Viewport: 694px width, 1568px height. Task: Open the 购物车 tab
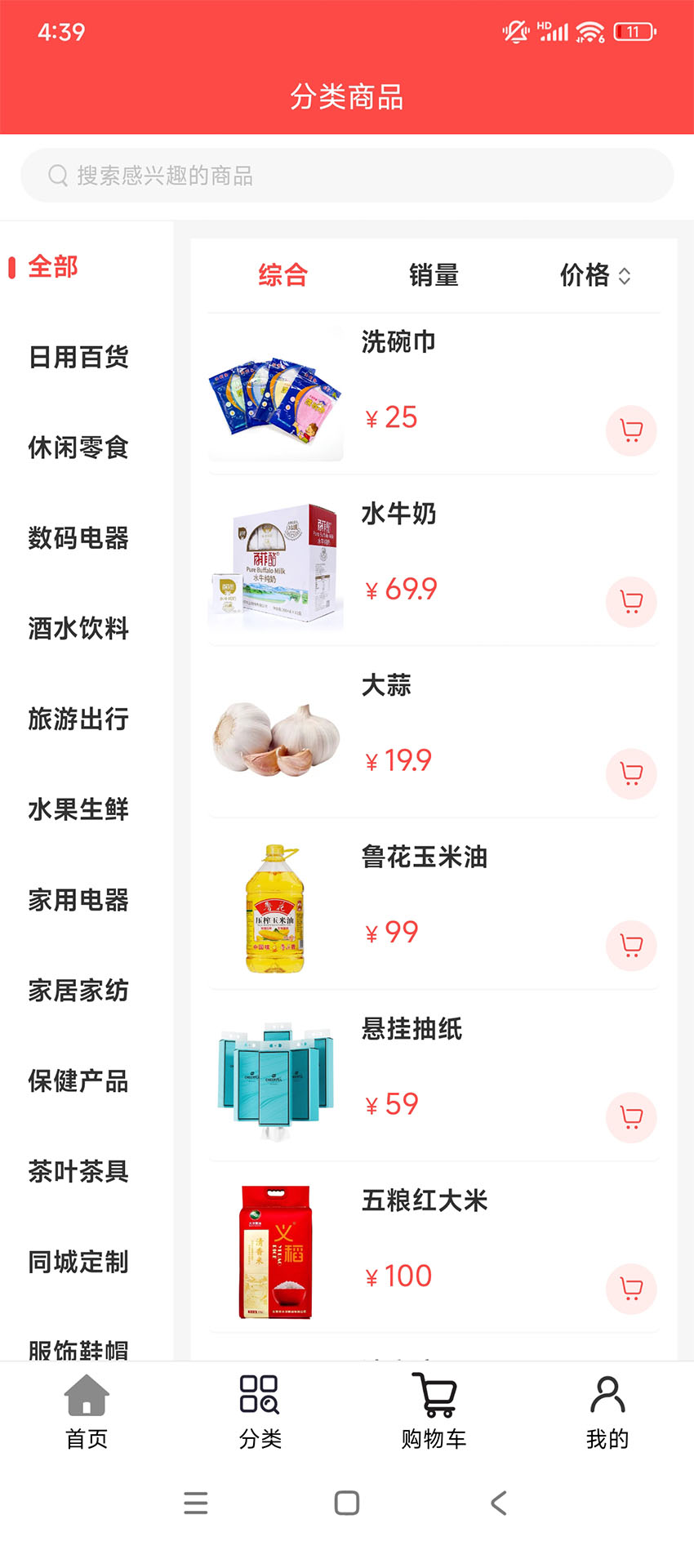pos(434,1411)
